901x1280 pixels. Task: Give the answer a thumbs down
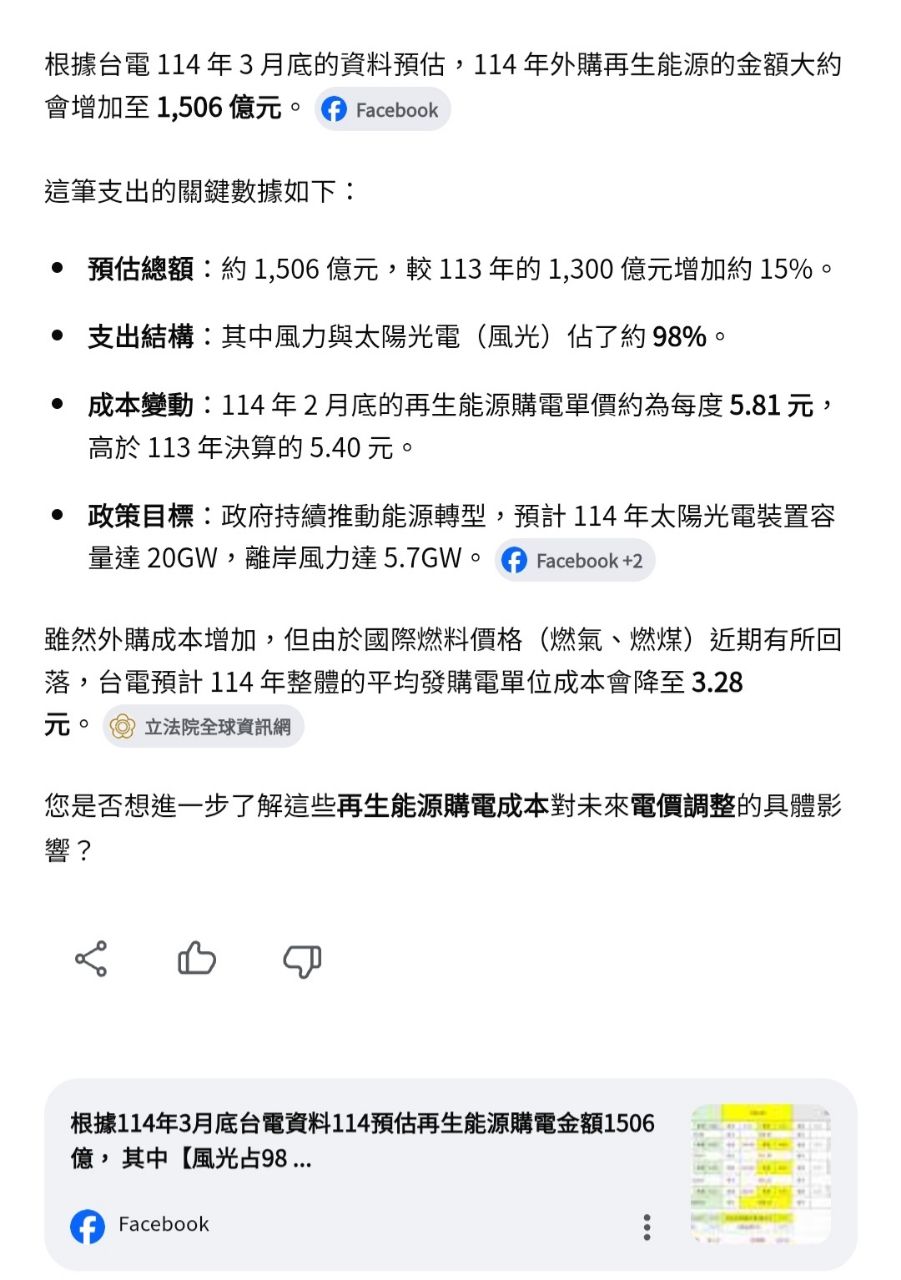302,960
